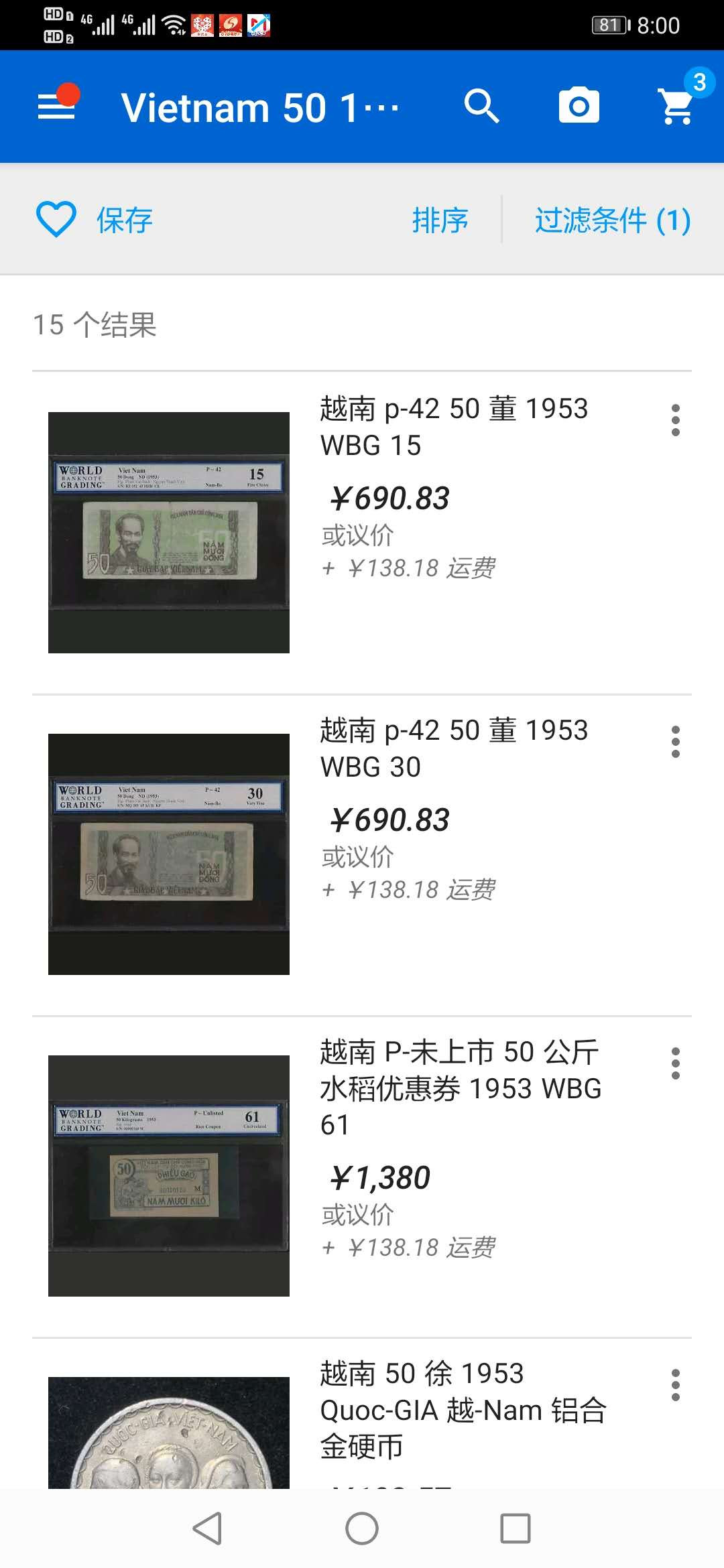Enable the applied filter via 过滤条件 (1)
Viewport: 724px width, 1568px height.
[612, 221]
